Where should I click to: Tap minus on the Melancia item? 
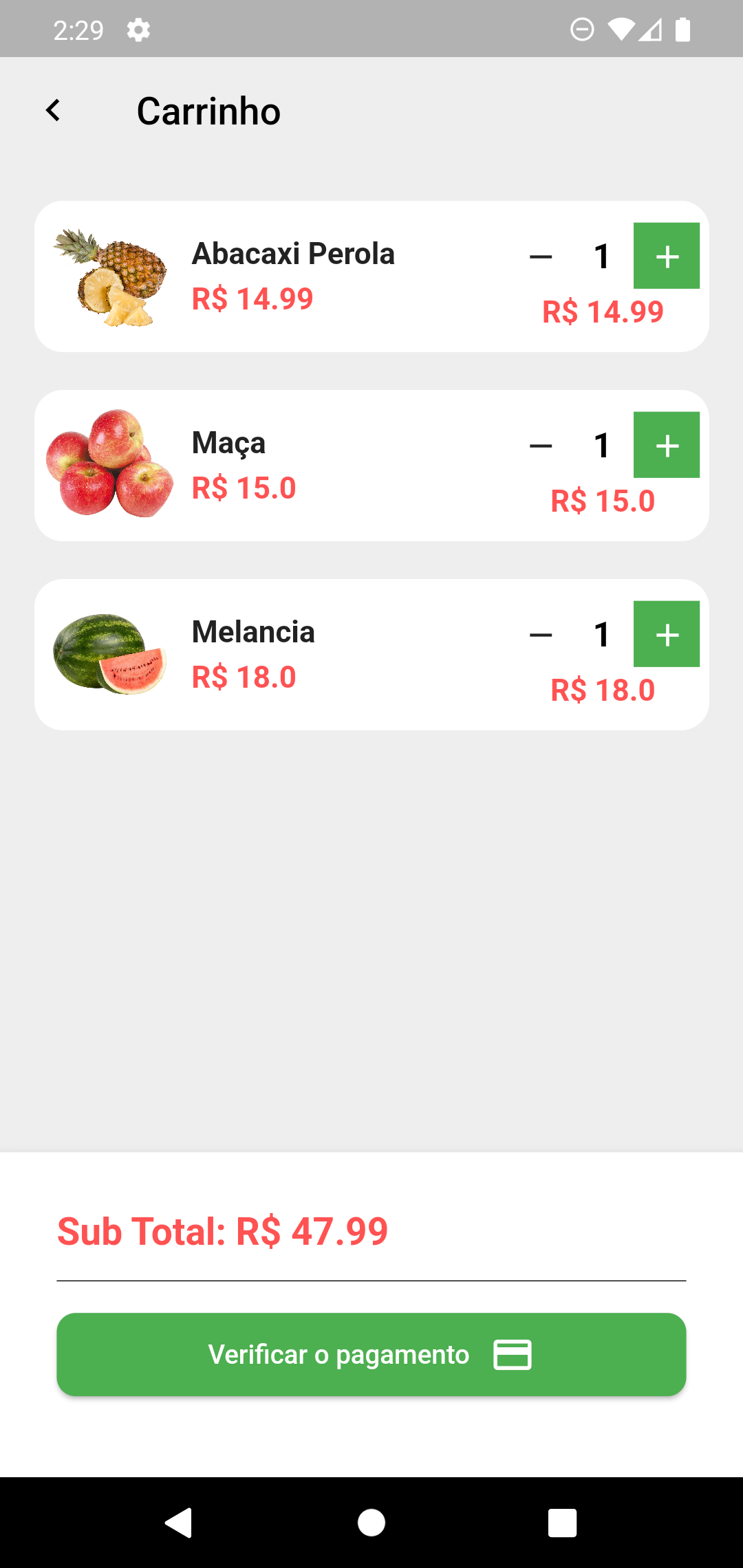(541, 635)
